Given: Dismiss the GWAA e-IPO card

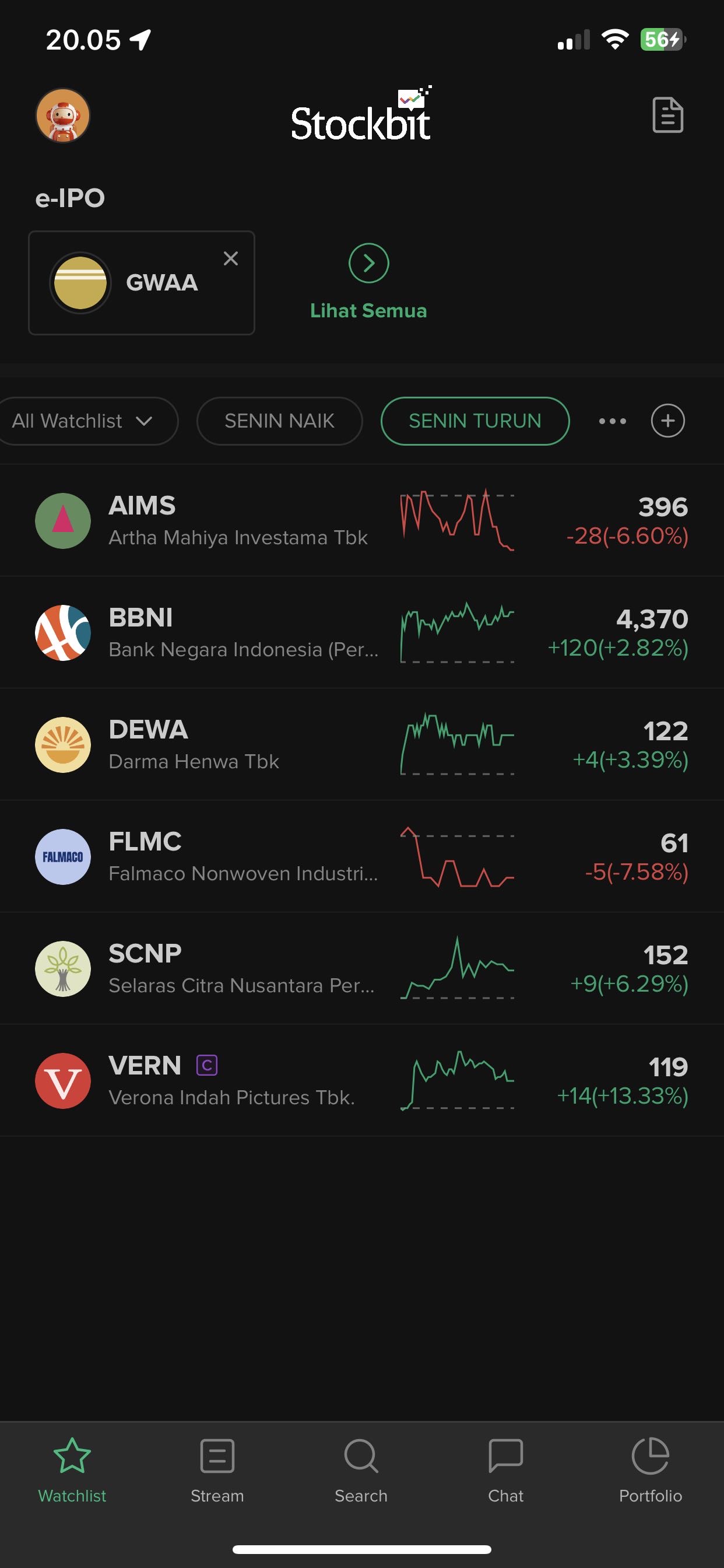Looking at the screenshot, I should 231,258.
